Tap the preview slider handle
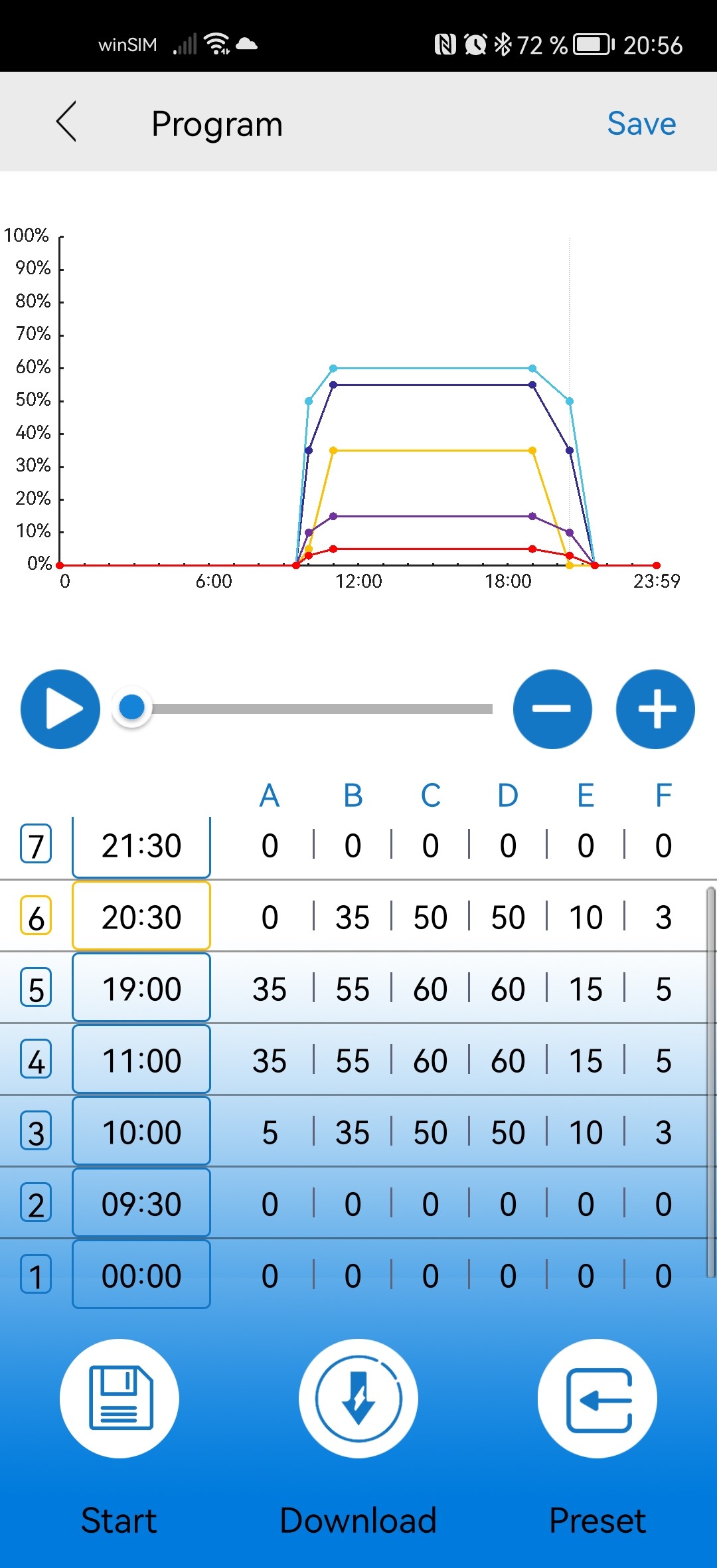 (x=132, y=707)
